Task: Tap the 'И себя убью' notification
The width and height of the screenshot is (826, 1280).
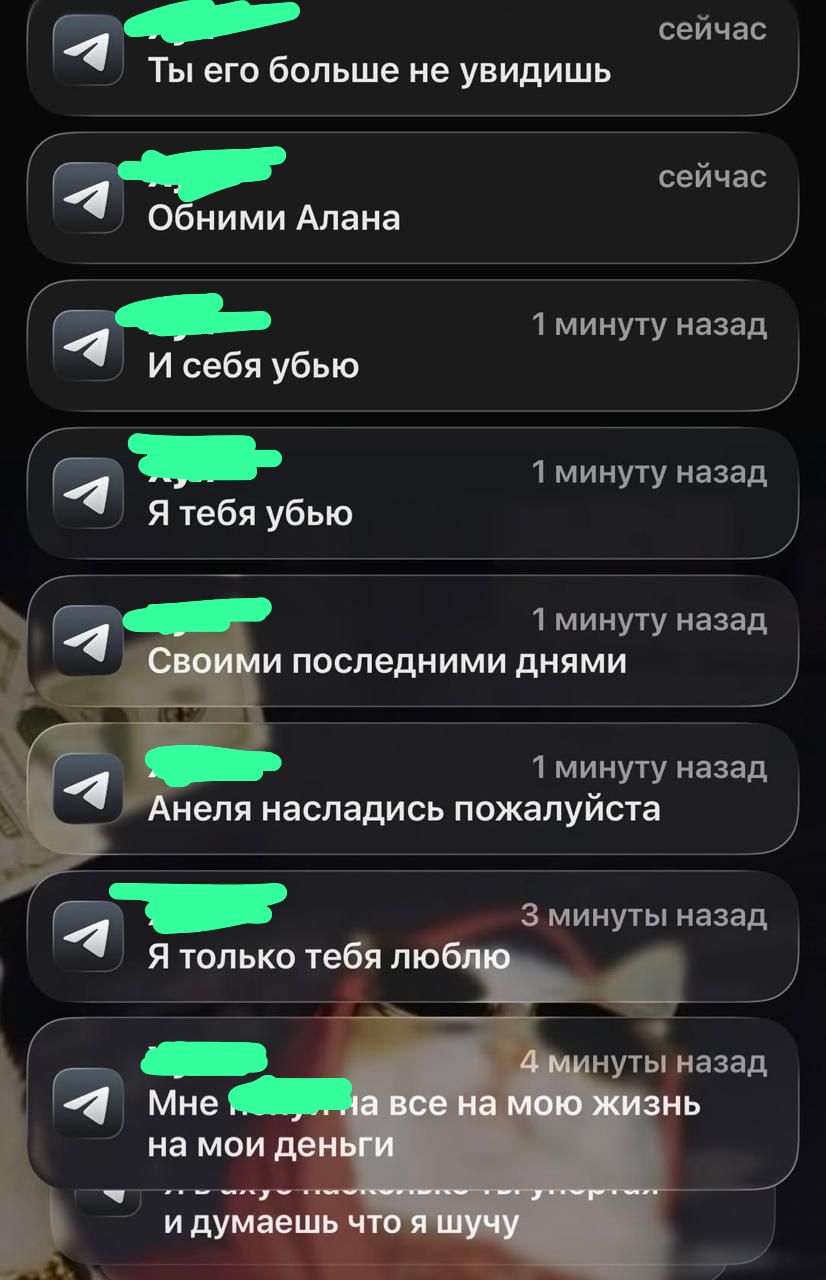Action: (x=412, y=346)
